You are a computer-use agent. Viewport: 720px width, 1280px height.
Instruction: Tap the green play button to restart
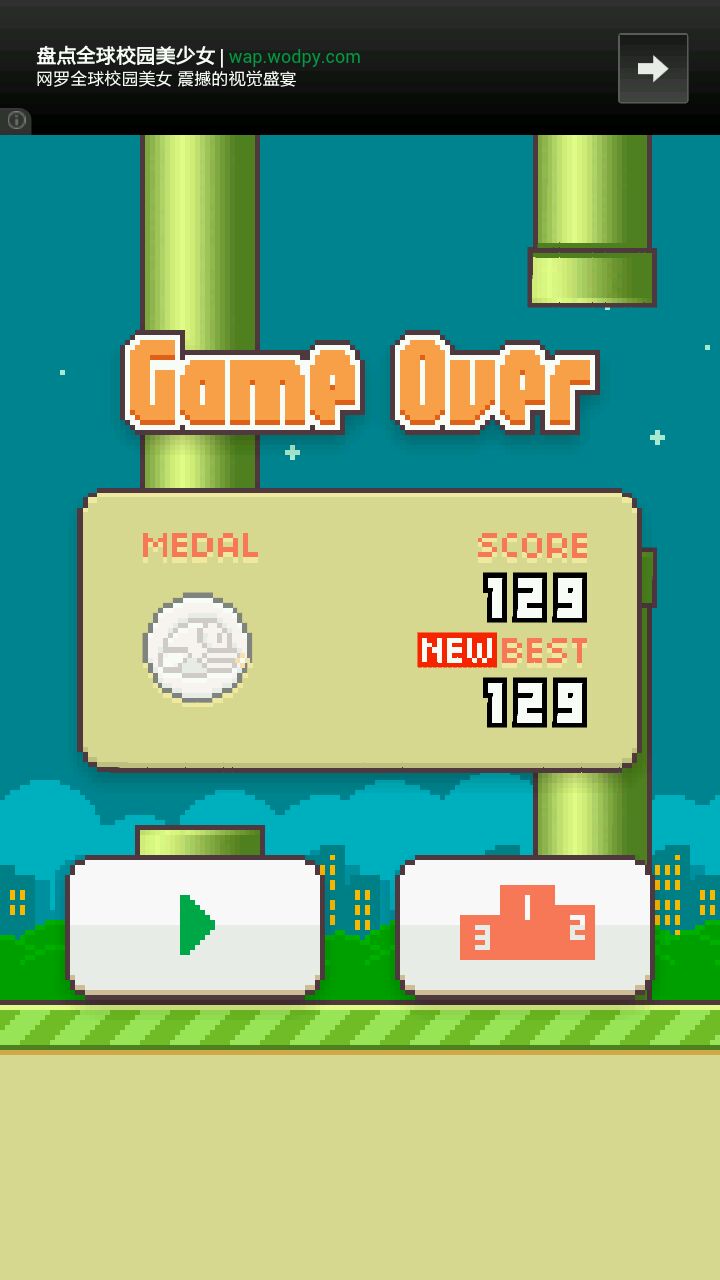195,925
